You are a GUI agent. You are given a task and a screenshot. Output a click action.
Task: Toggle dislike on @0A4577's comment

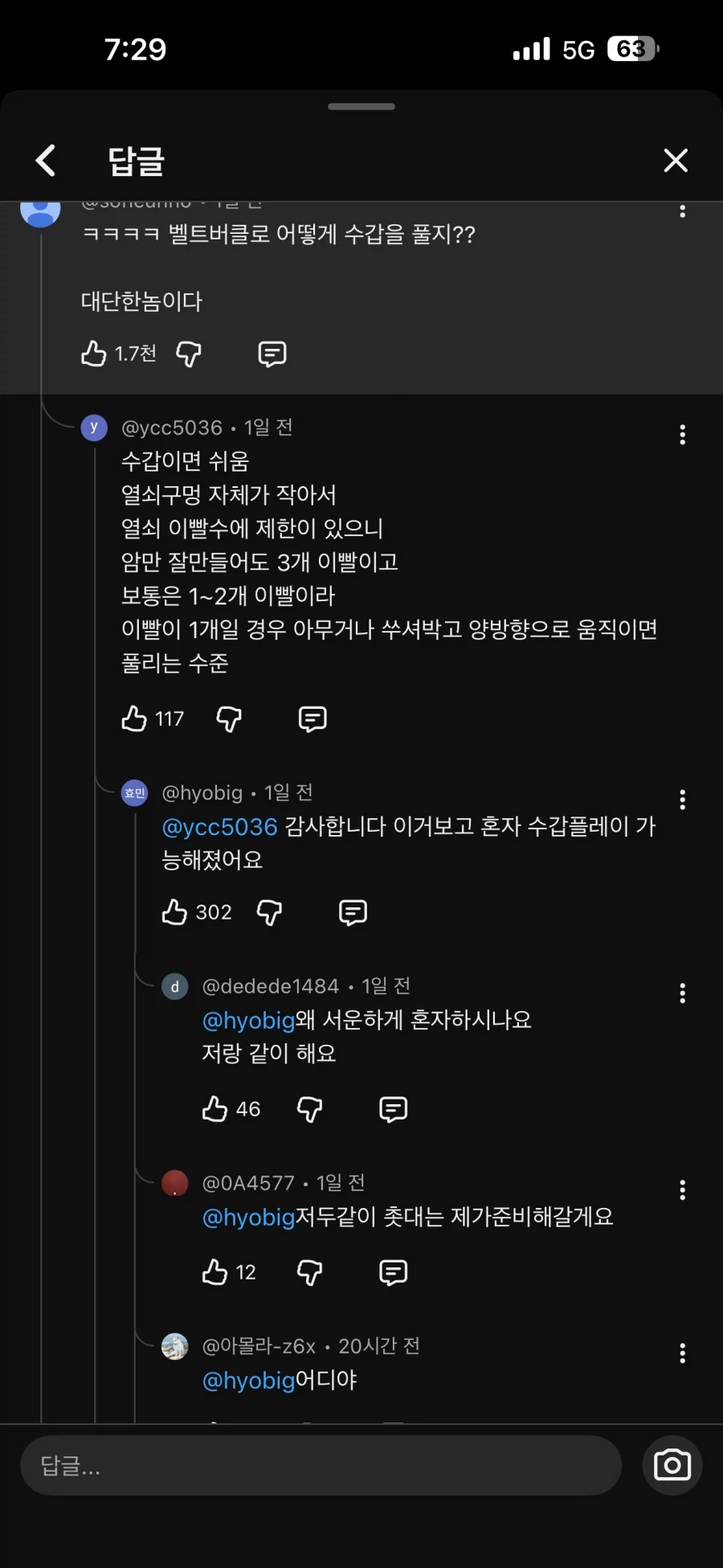(x=309, y=1272)
